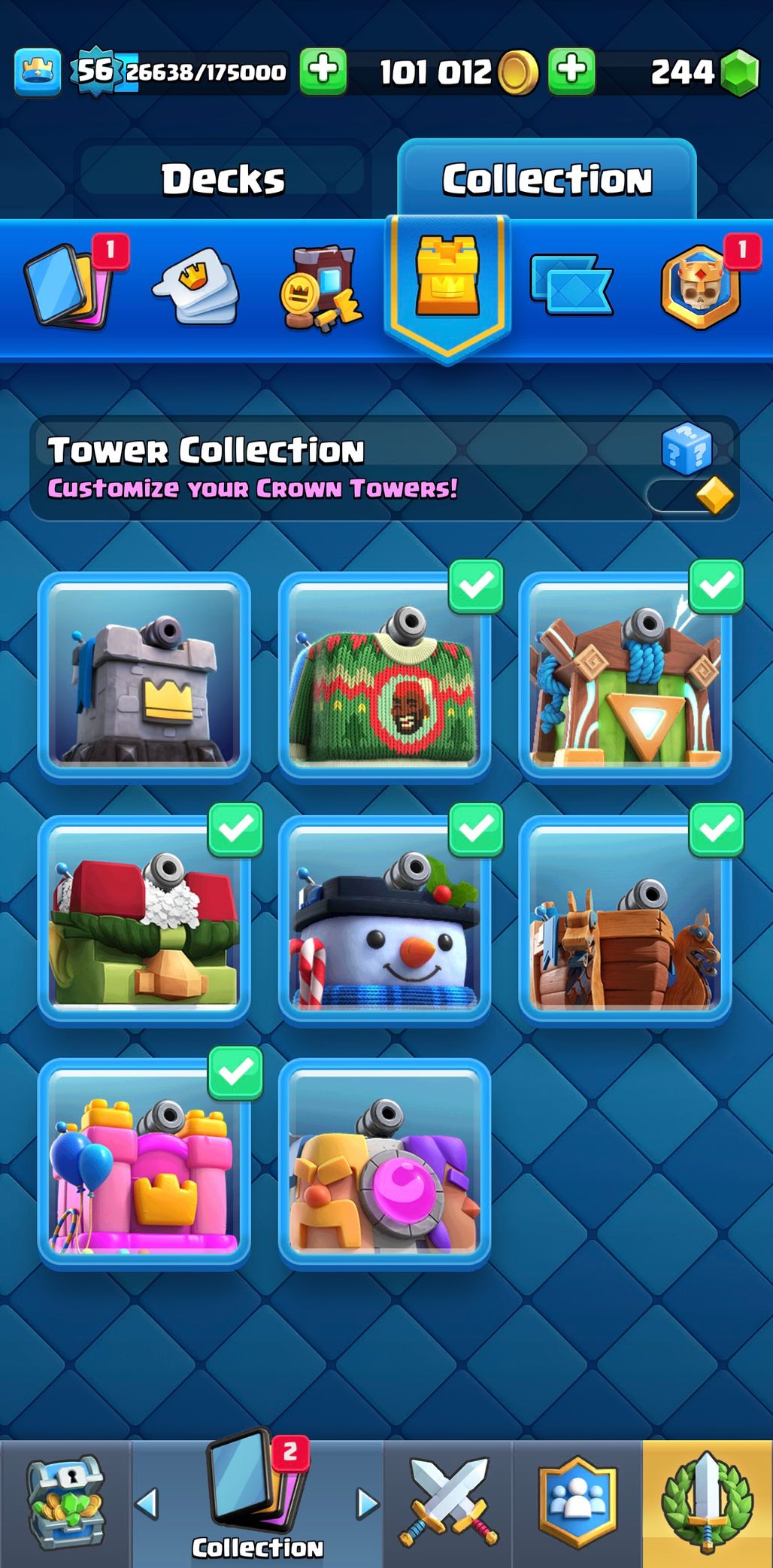Select the pink bouncy castle tower skin
The width and height of the screenshot is (773, 1568).
(144, 1163)
